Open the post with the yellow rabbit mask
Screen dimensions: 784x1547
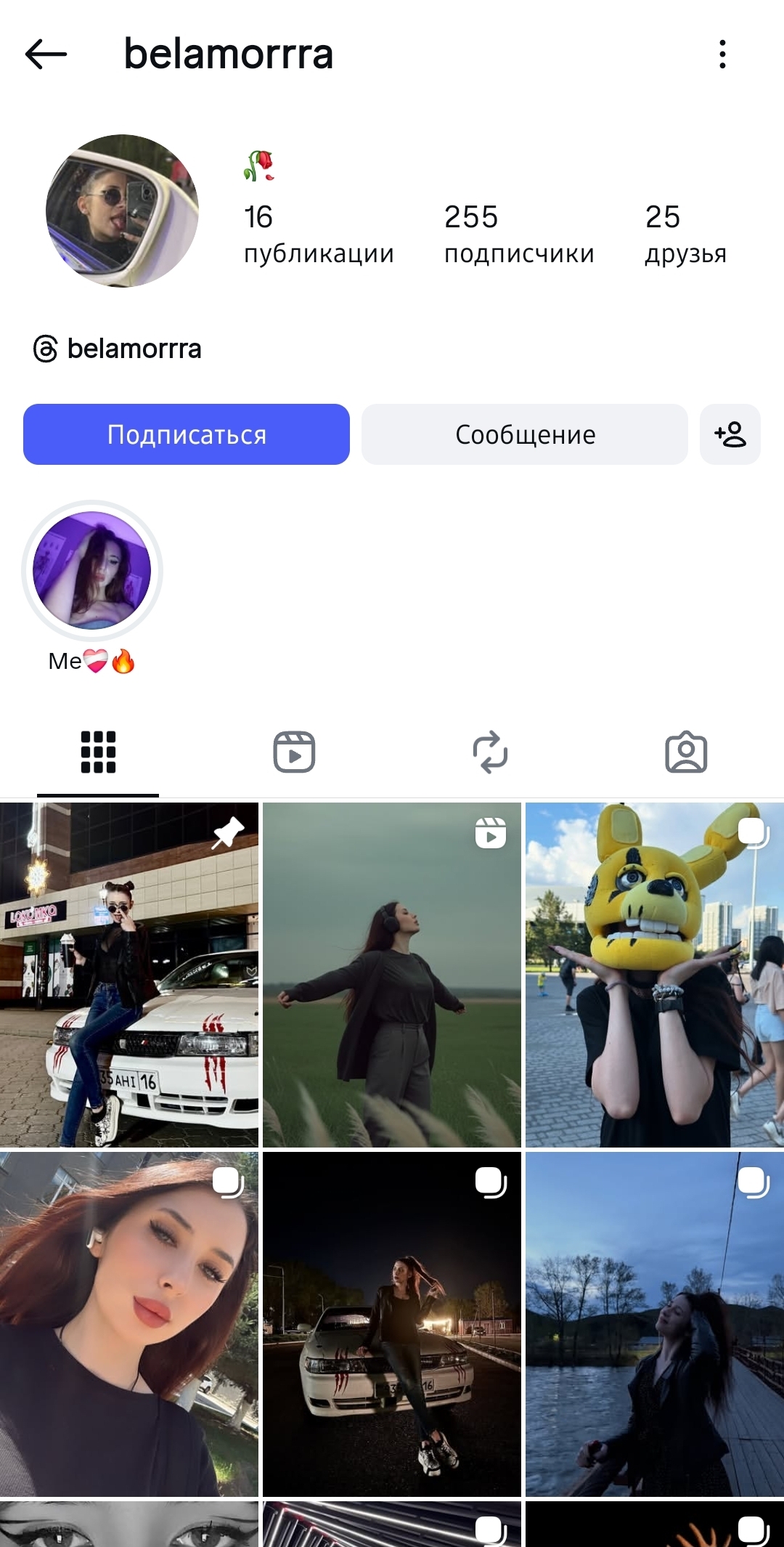[x=655, y=975]
